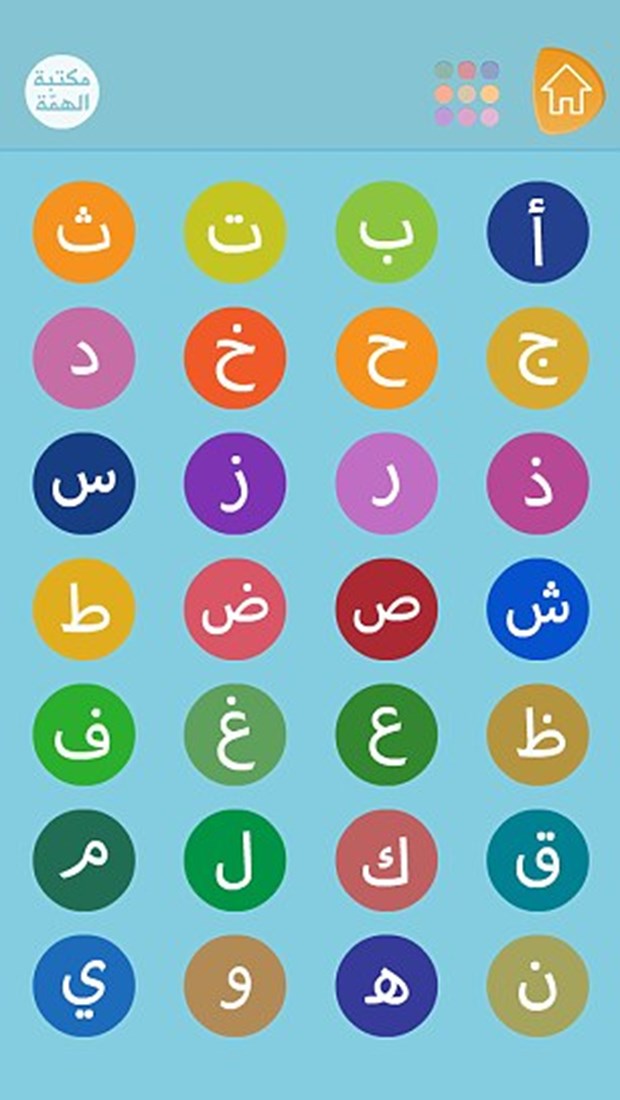
Task: Select the letter ف circle
Action: tap(84, 735)
